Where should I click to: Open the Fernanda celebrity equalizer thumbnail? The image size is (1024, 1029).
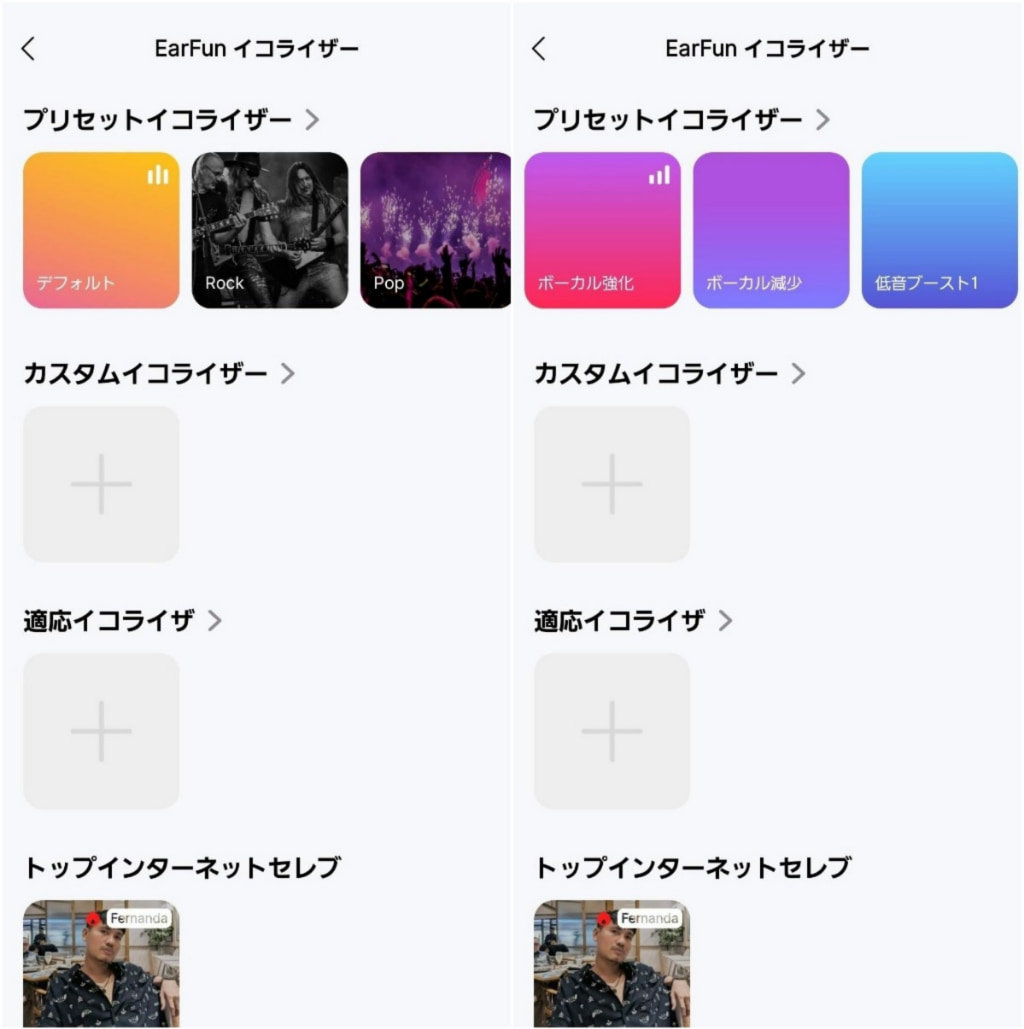pyautogui.click(x=104, y=963)
